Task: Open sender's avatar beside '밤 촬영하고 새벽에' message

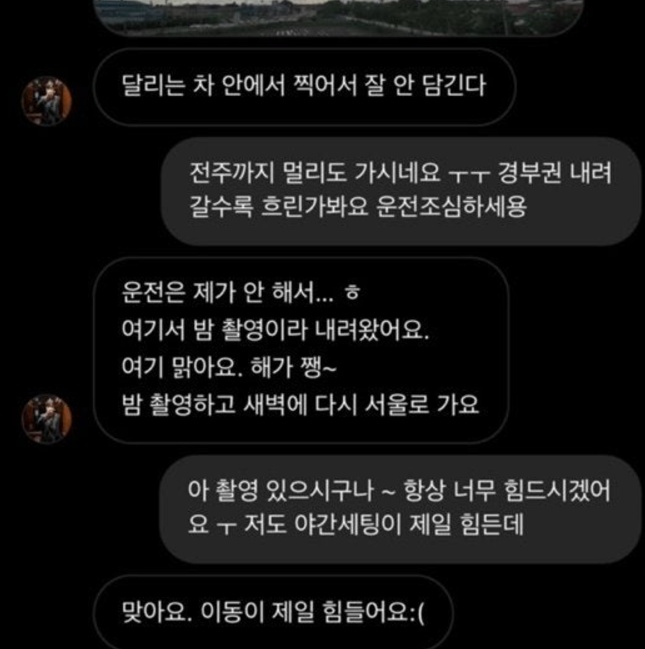Action: (47, 417)
